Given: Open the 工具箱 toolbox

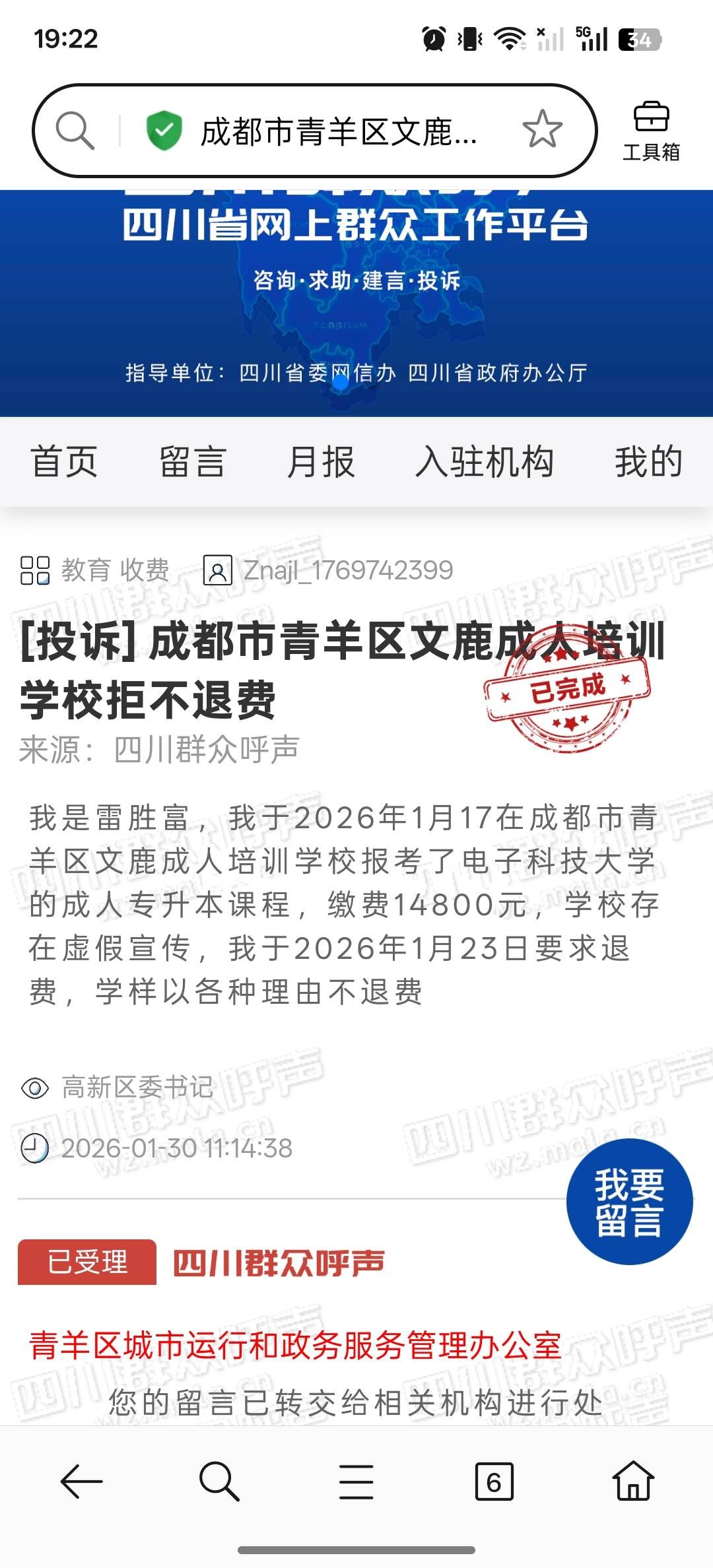Looking at the screenshot, I should 651,131.
